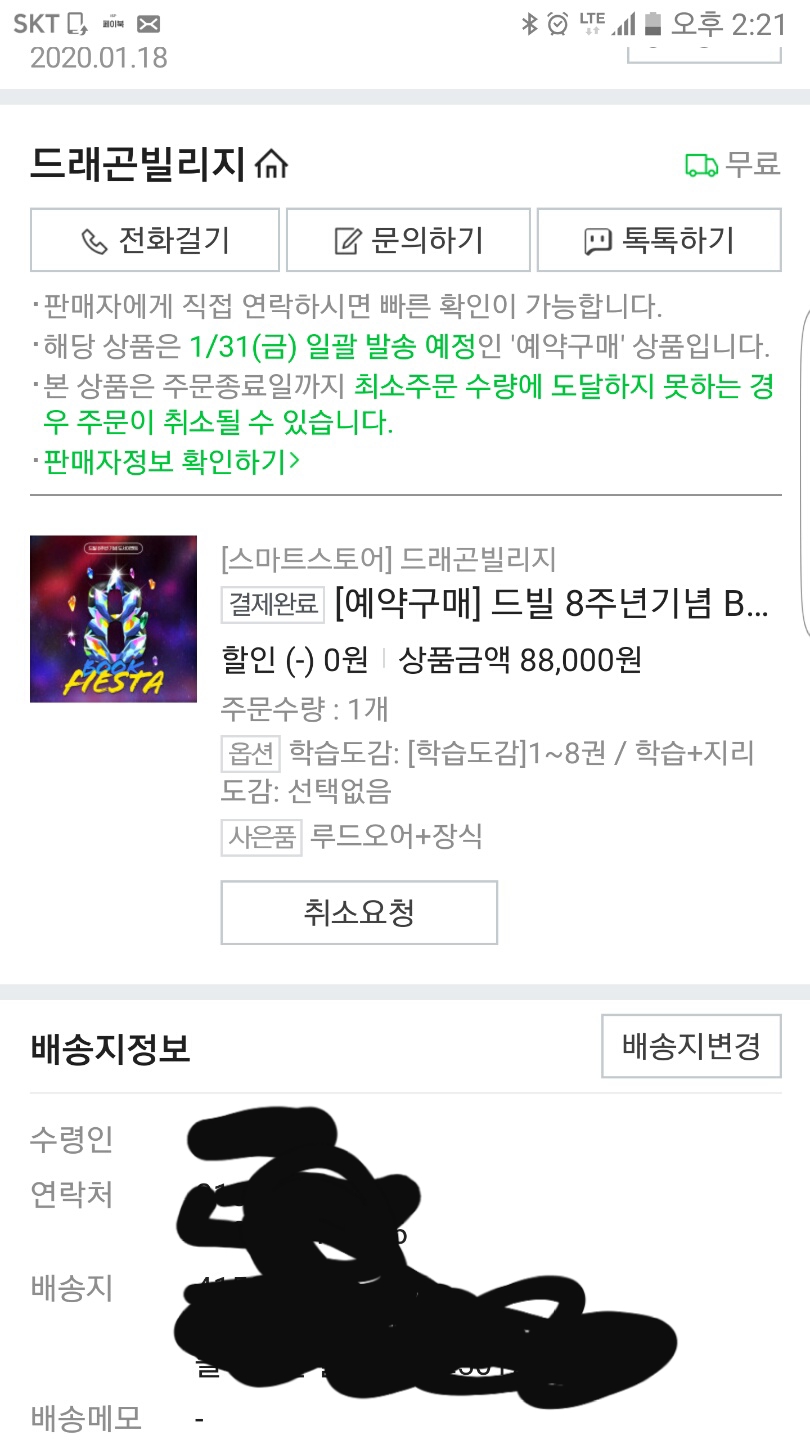Image resolution: width=810 pixels, height=1440 pixels.
Task: Request cancellation with 취소요청
Action: coord(359,912)
